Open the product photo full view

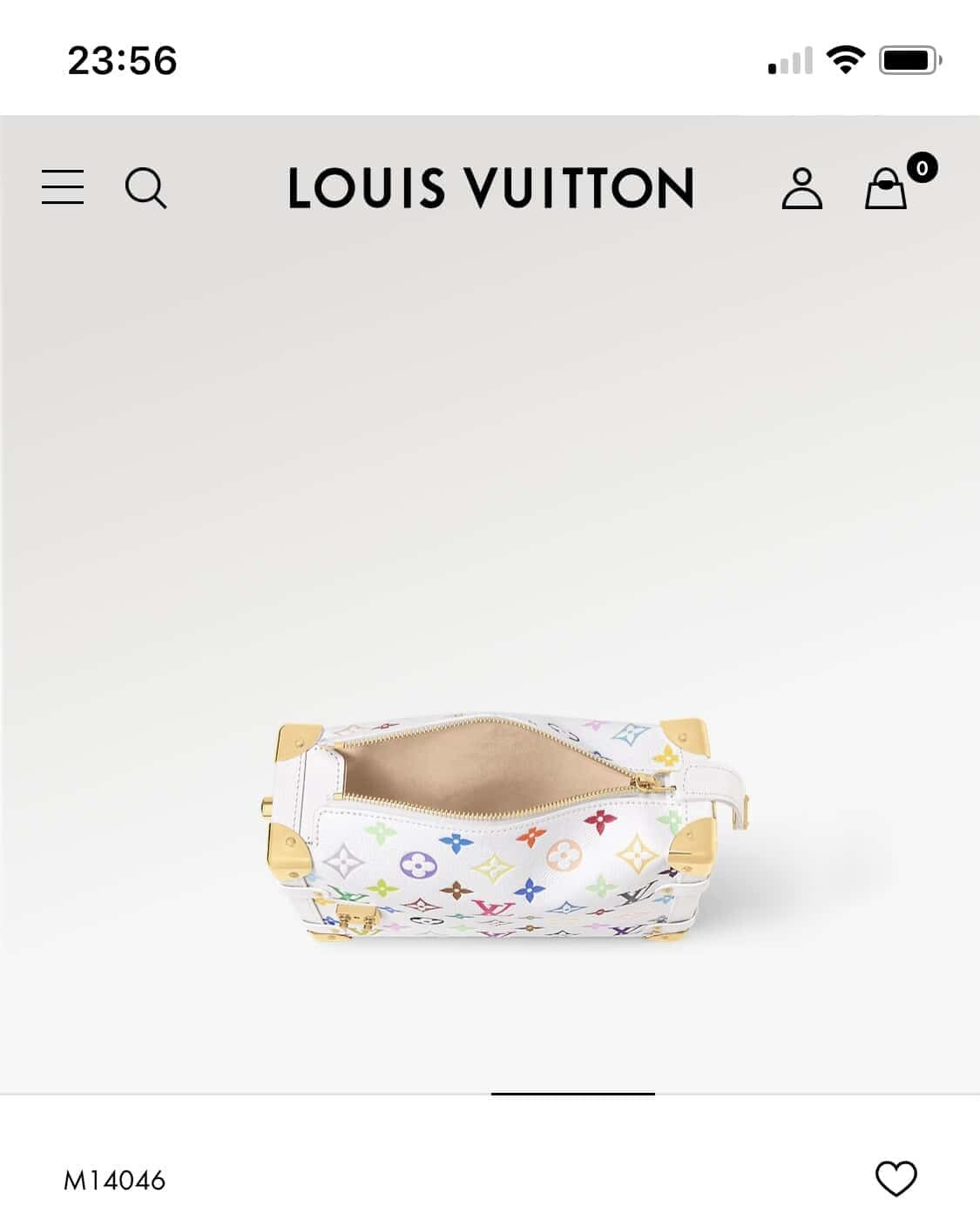tap(492, 837)
